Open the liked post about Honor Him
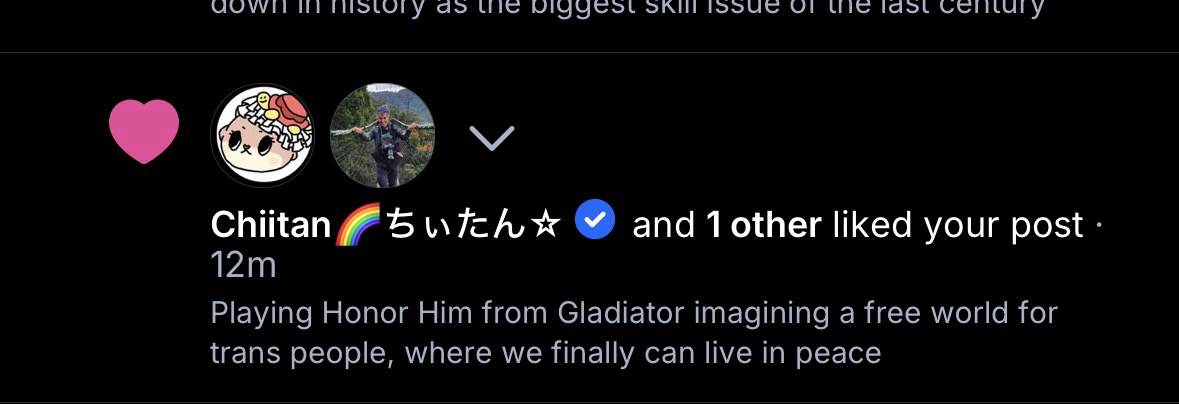The width and height of the screenshot is (1179, 404). 633,333
